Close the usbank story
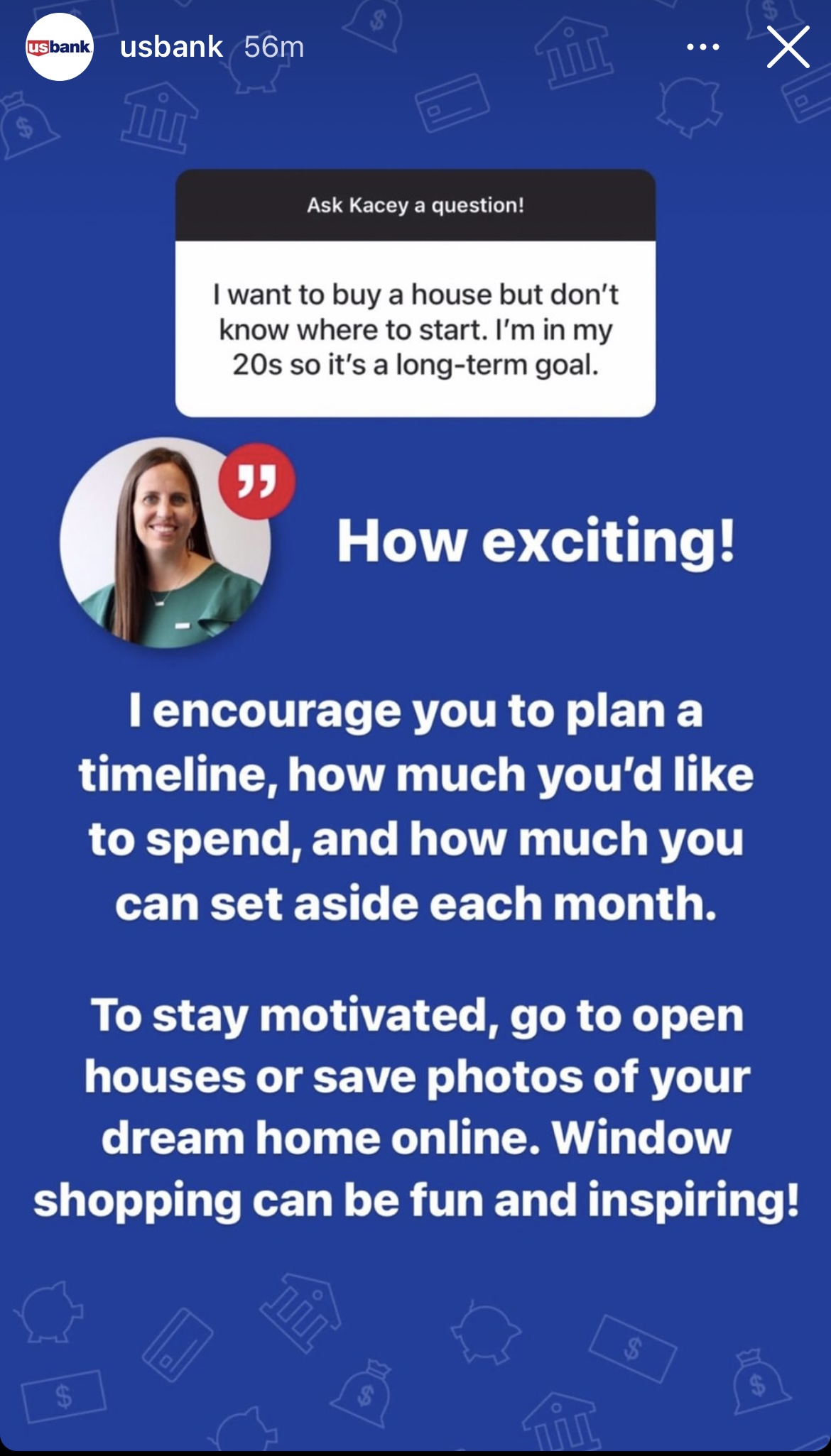831x1456 pixels. point(788,48)
